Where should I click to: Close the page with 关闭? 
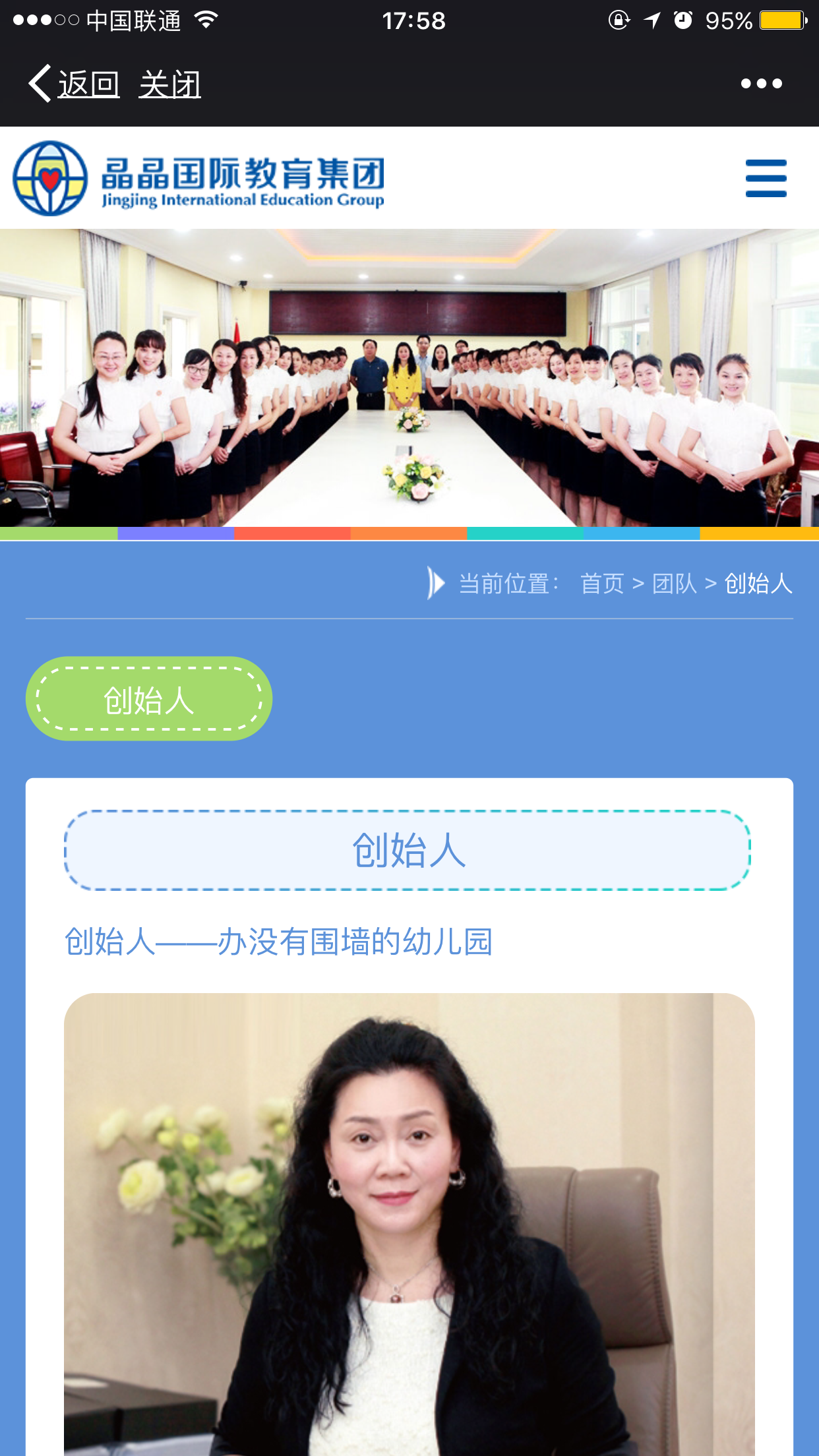(169, 84)
